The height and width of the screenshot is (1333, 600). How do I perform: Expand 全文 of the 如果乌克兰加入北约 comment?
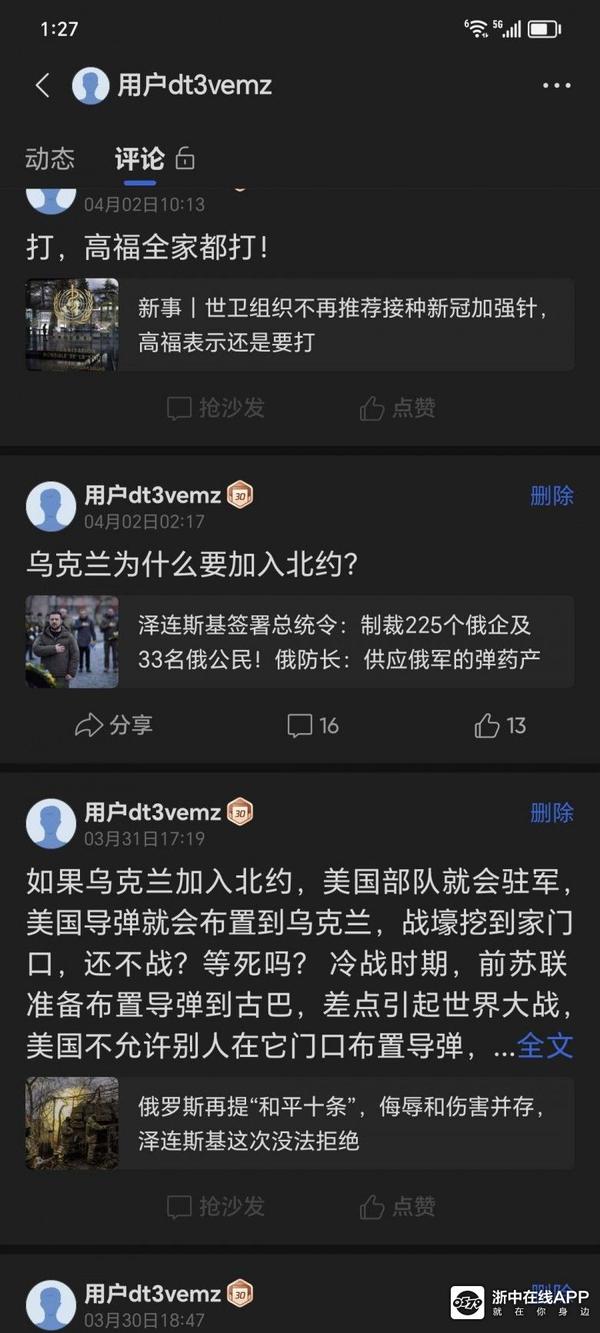click(545, 1046)
